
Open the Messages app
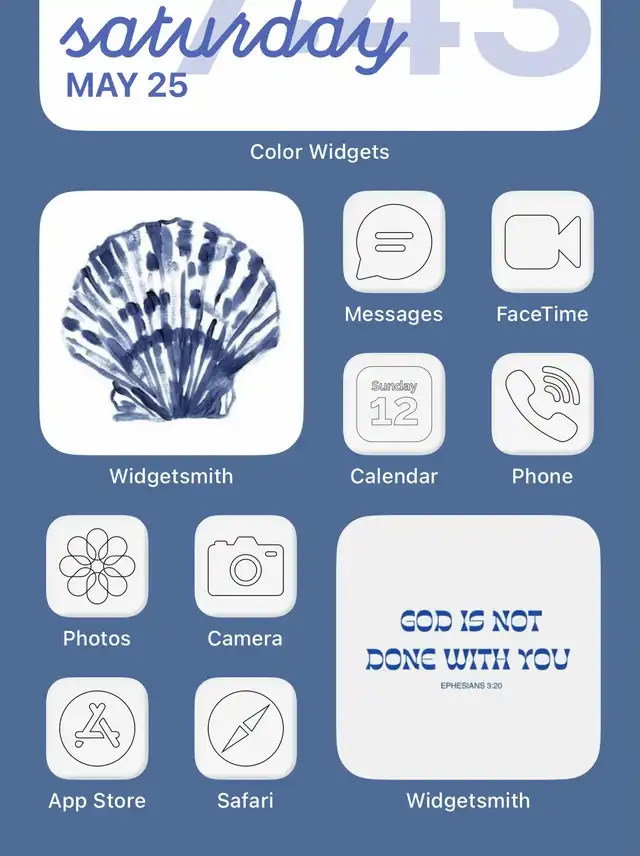(x=394, y=242)
